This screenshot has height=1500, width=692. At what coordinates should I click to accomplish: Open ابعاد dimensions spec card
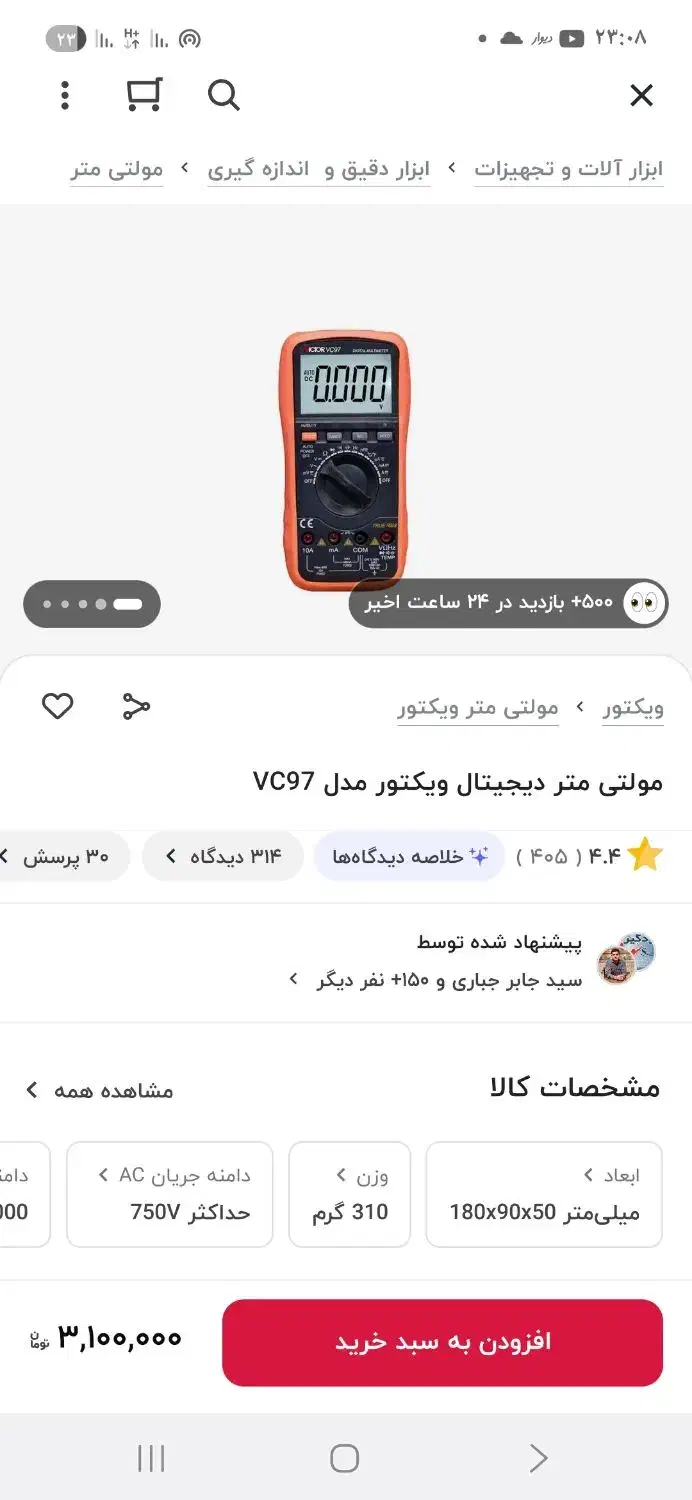(544, 1194)
